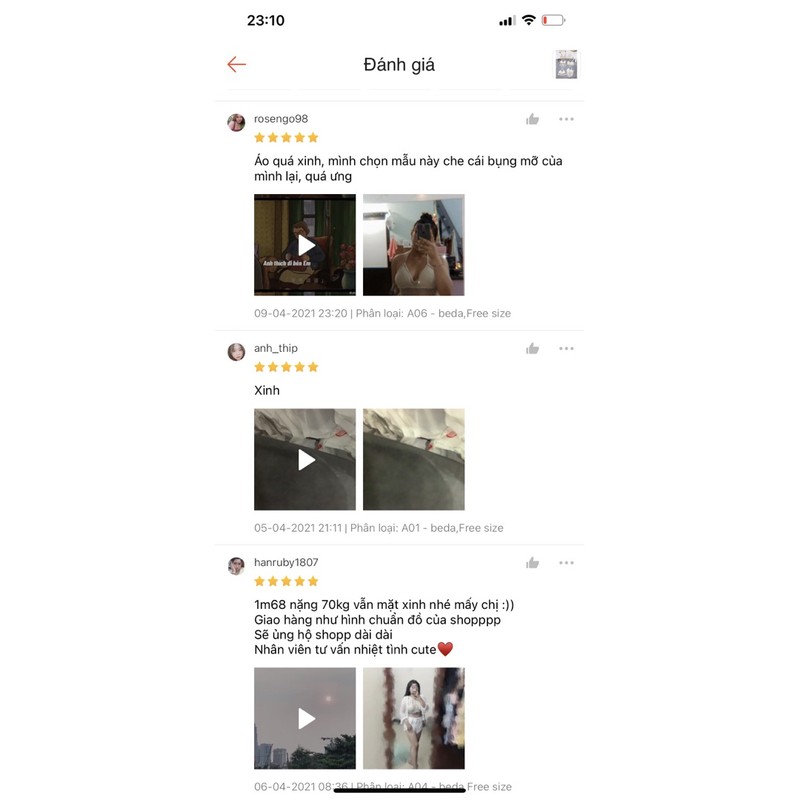The height and width of the screenshot is (800, 800).
Task: Play the video in anh_thip's review
Action: coord(305,459)
